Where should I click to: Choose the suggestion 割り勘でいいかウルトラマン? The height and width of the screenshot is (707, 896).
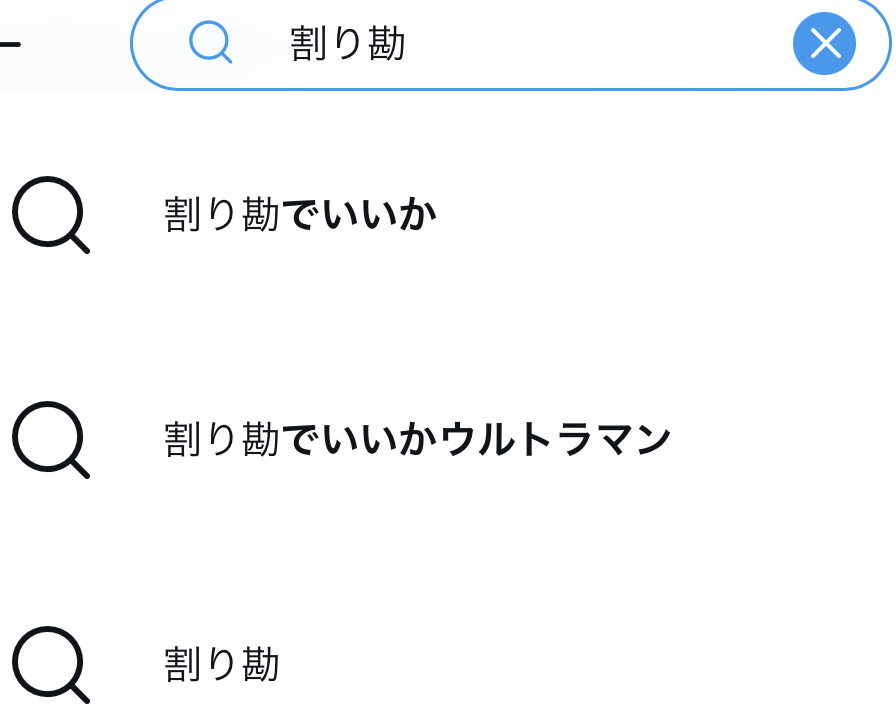tap(416, 440)
